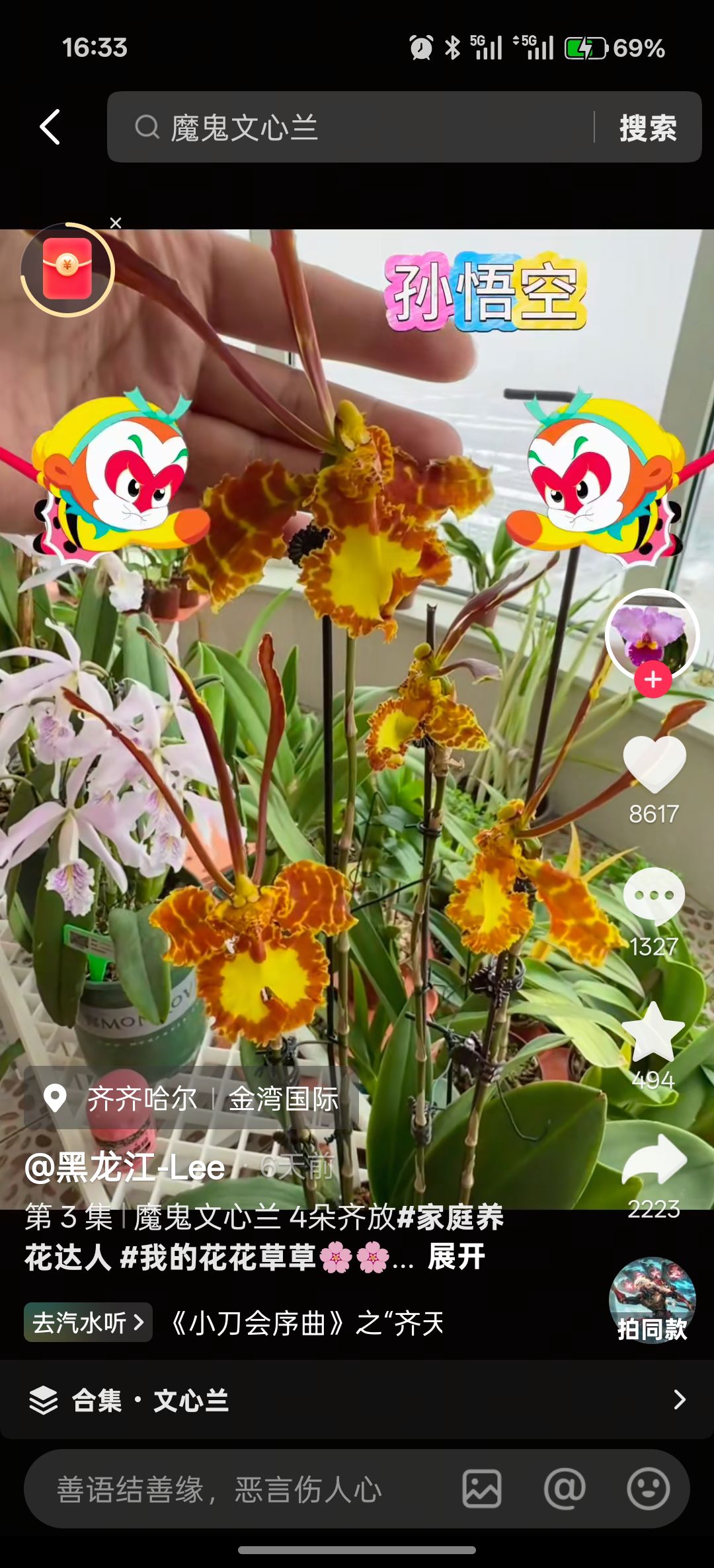This screenshot has height=1568, width=714.
Task: Dismiss the red envelope floating widget
Action: pos(116,223)
